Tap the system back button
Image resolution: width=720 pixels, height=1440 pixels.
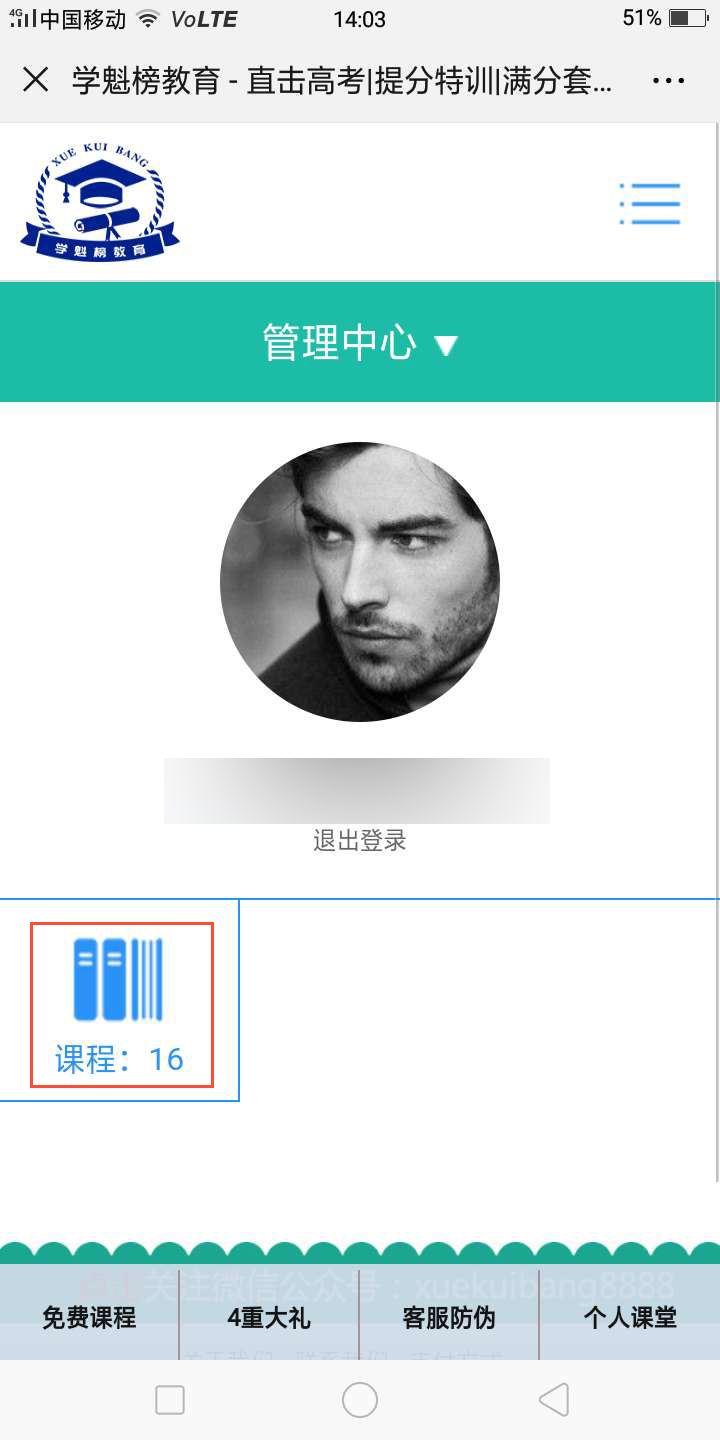pyautogui.click(x=553, y=1400)
